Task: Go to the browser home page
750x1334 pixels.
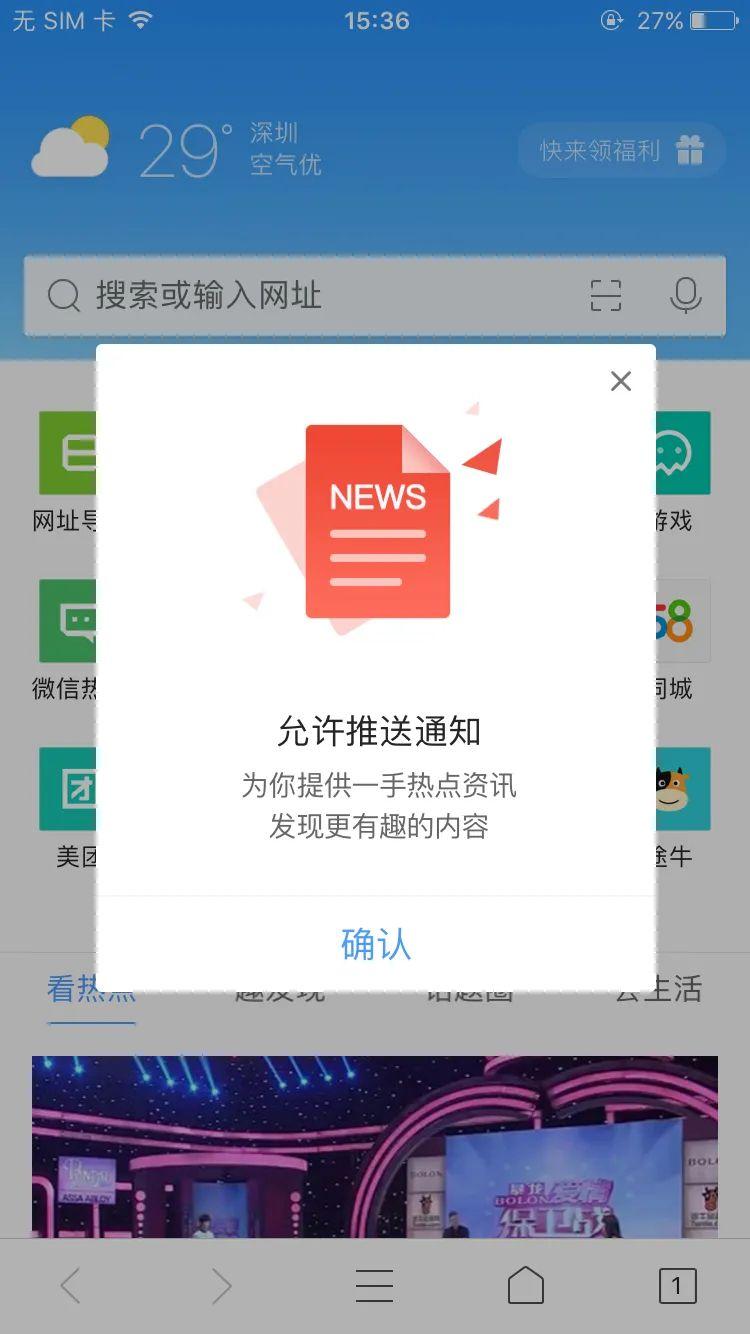Action: [x=526, y=1286]
